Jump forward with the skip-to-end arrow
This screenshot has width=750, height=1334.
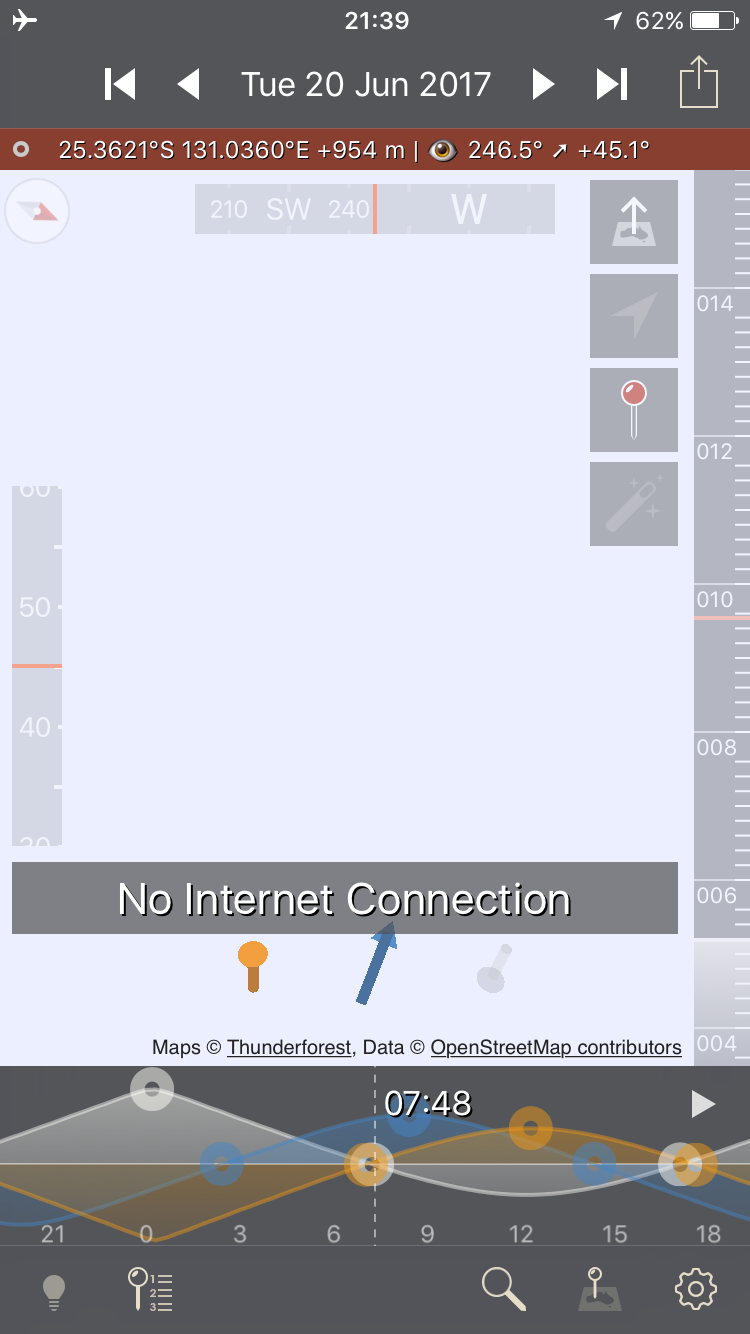click(612, 84)
